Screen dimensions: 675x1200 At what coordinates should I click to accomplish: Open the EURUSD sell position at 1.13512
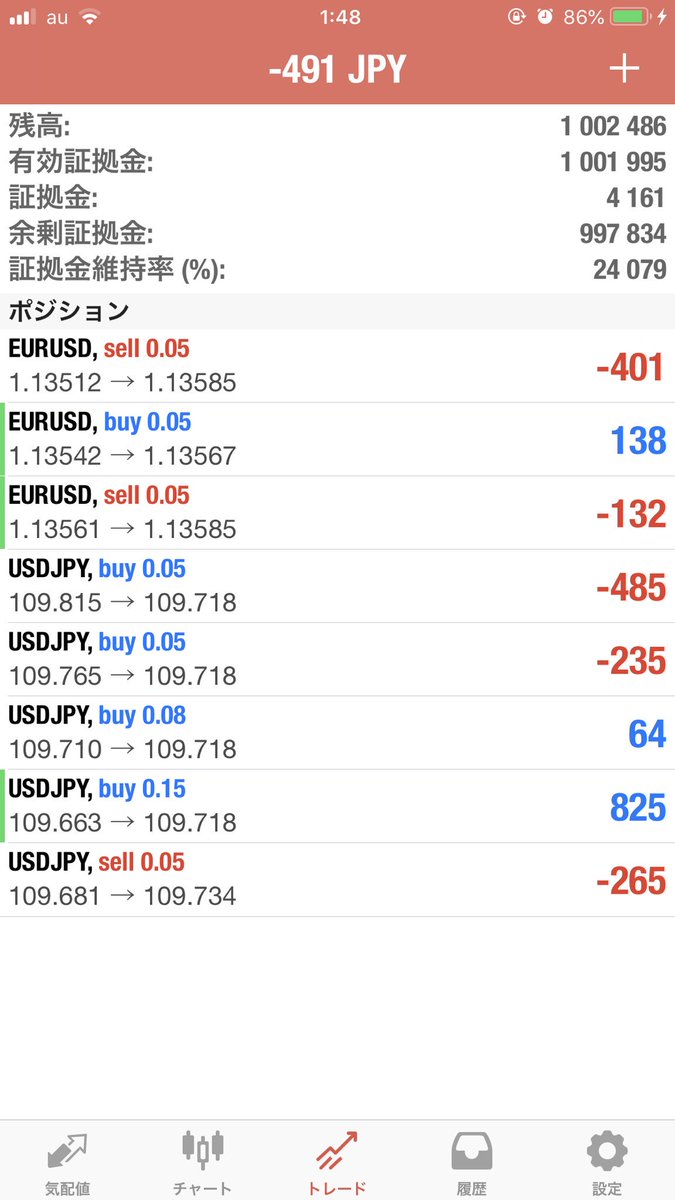pyautogui.click(x=337, y=366)
